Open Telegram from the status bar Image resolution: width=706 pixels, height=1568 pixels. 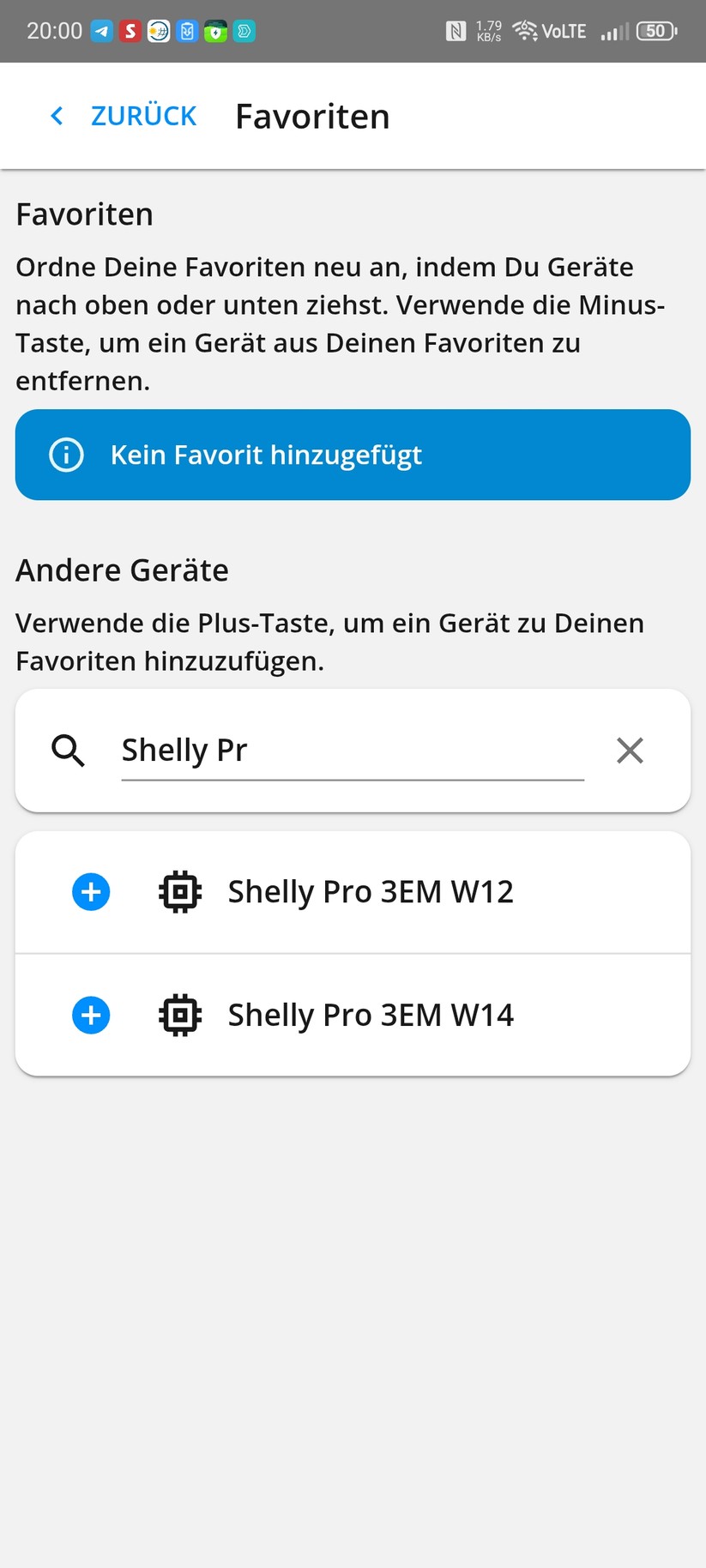coord(101,30)
